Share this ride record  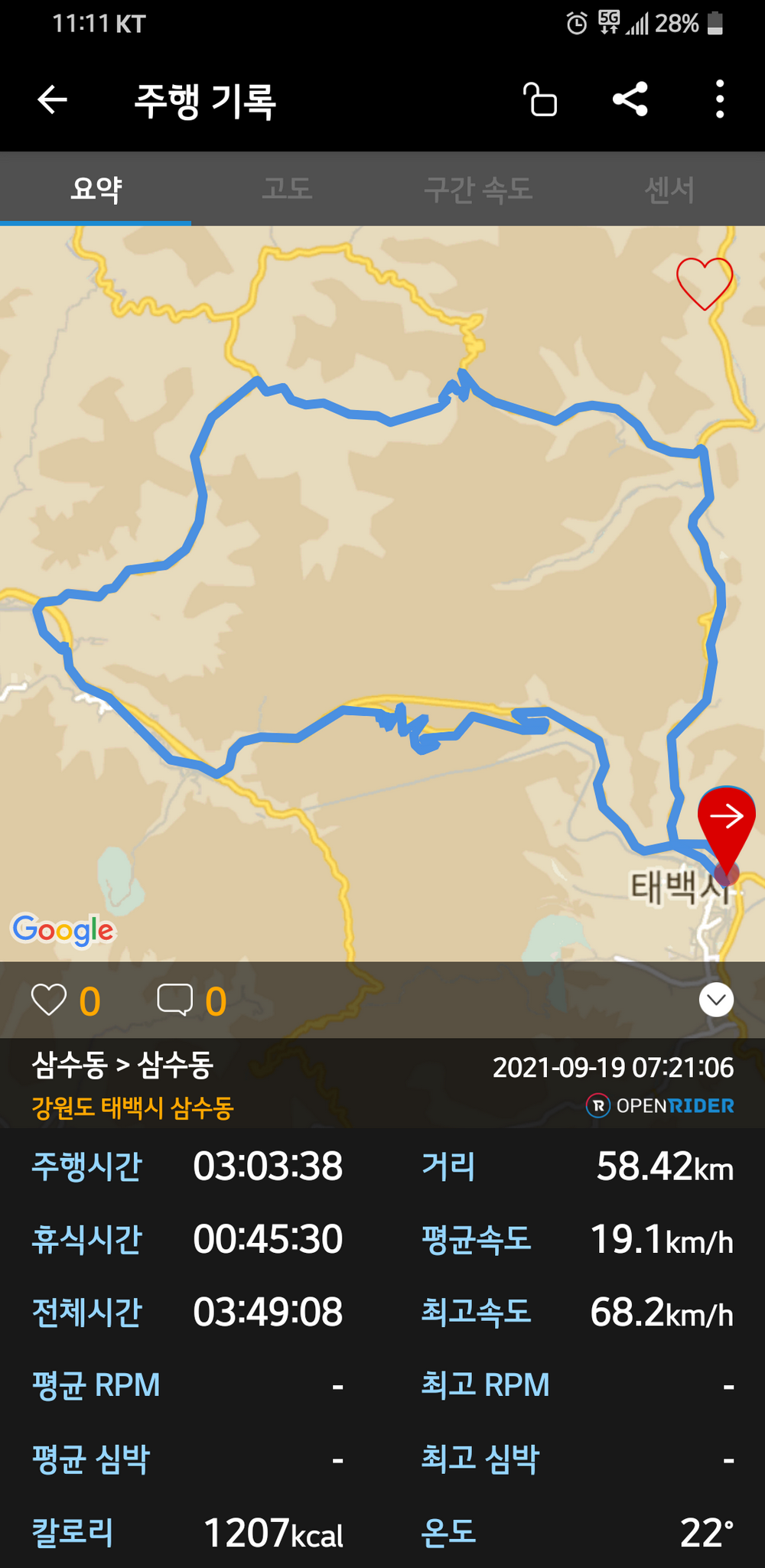click(x=630, y=100)
